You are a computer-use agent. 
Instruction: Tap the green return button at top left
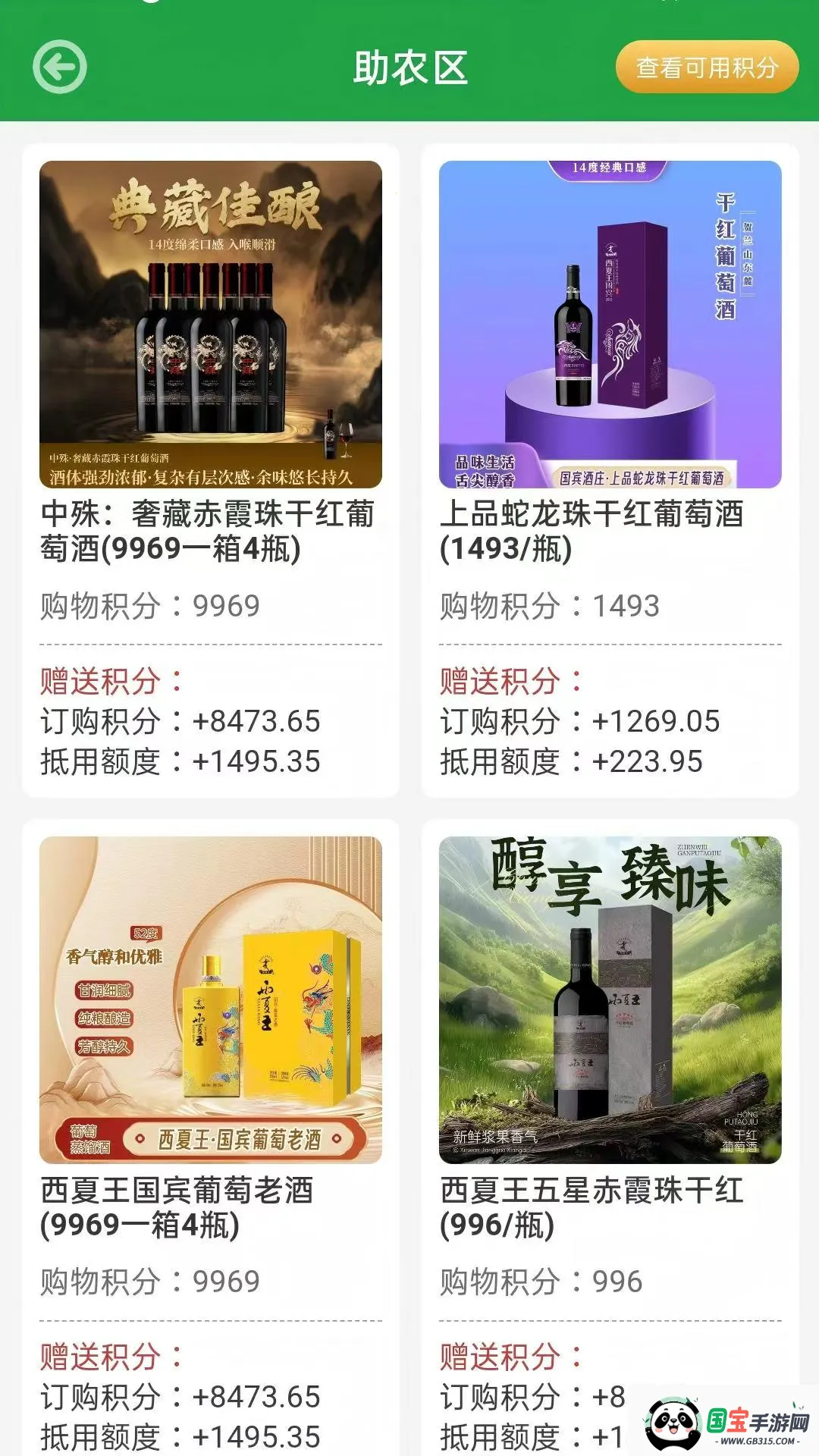pyautogui.click(x=61, y=67)
